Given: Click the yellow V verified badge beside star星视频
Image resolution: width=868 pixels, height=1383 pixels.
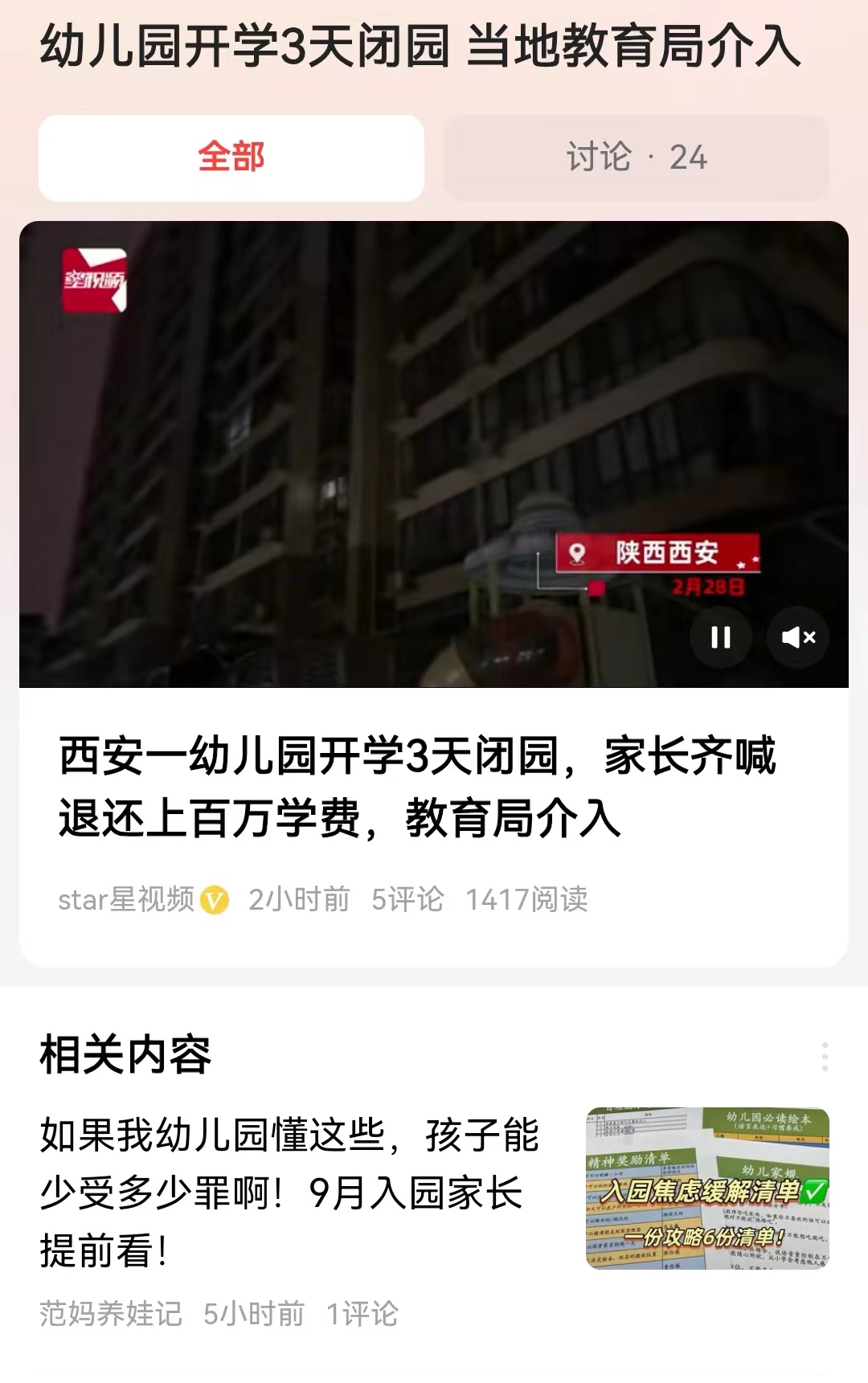Looking at the screenshot, I should pyautogui.click(x=215, y=901).
